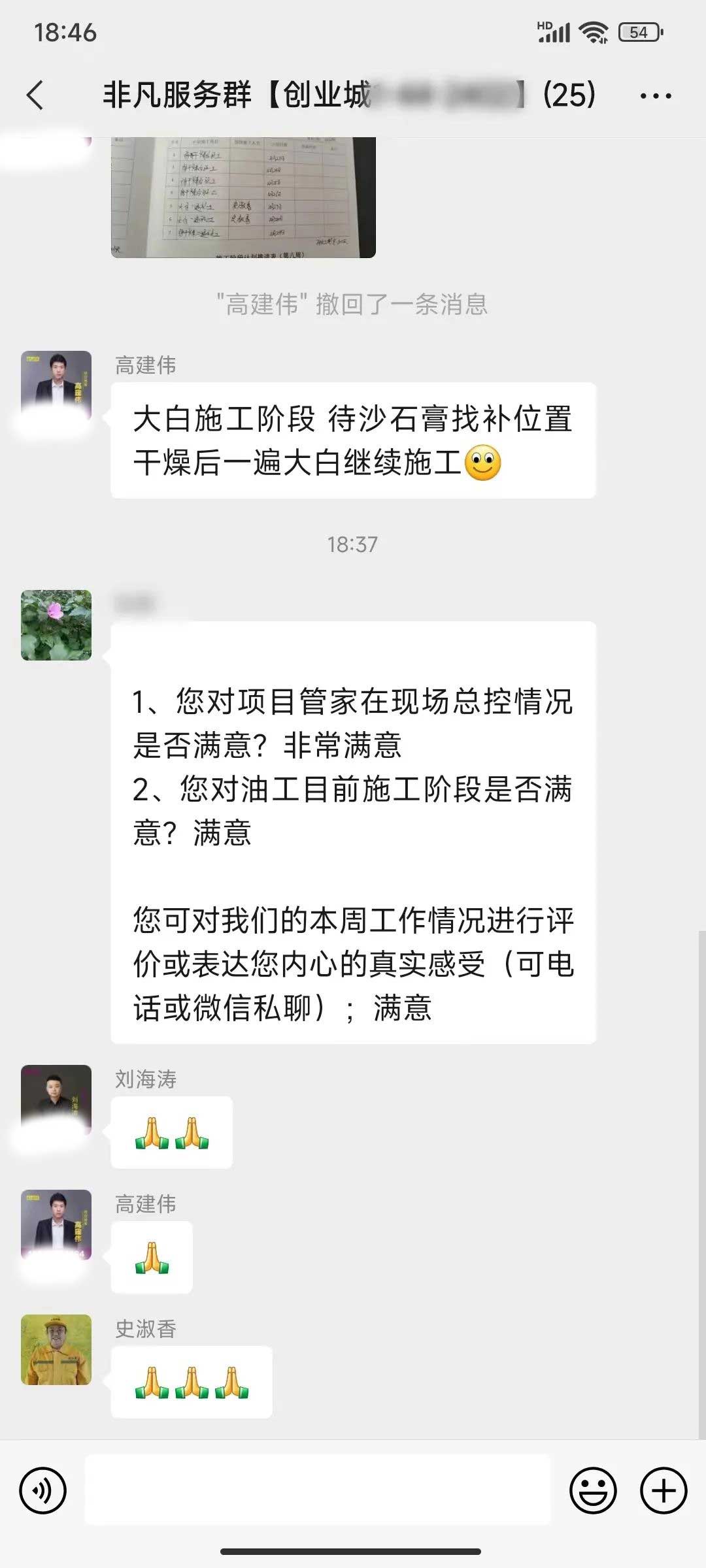Open the flower avatar's profile

[x=56, y=625]
